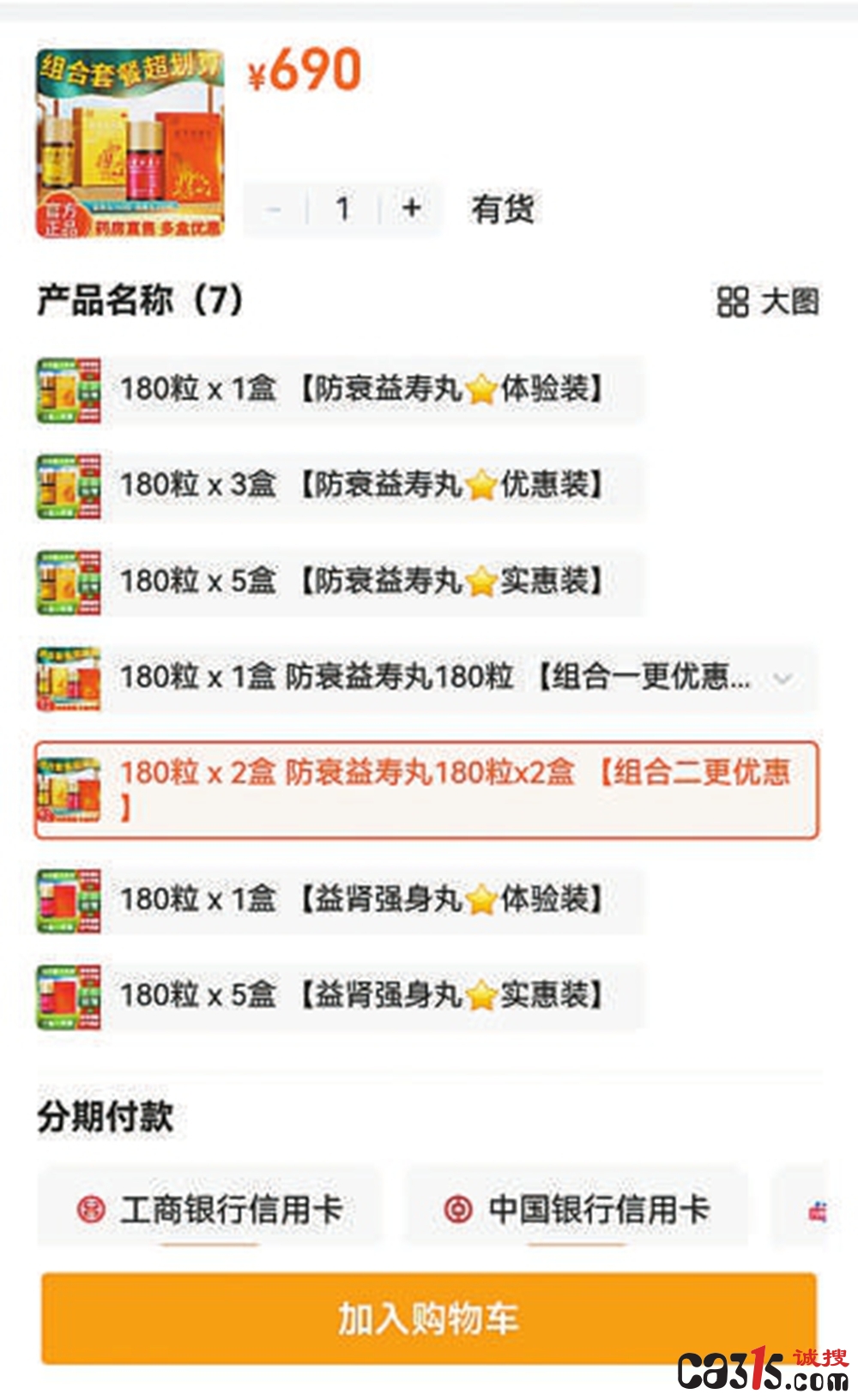Tap 加入购物车 to add to cart
858x1400 pixels.
pyautogui.click(x=428, y=1319)
